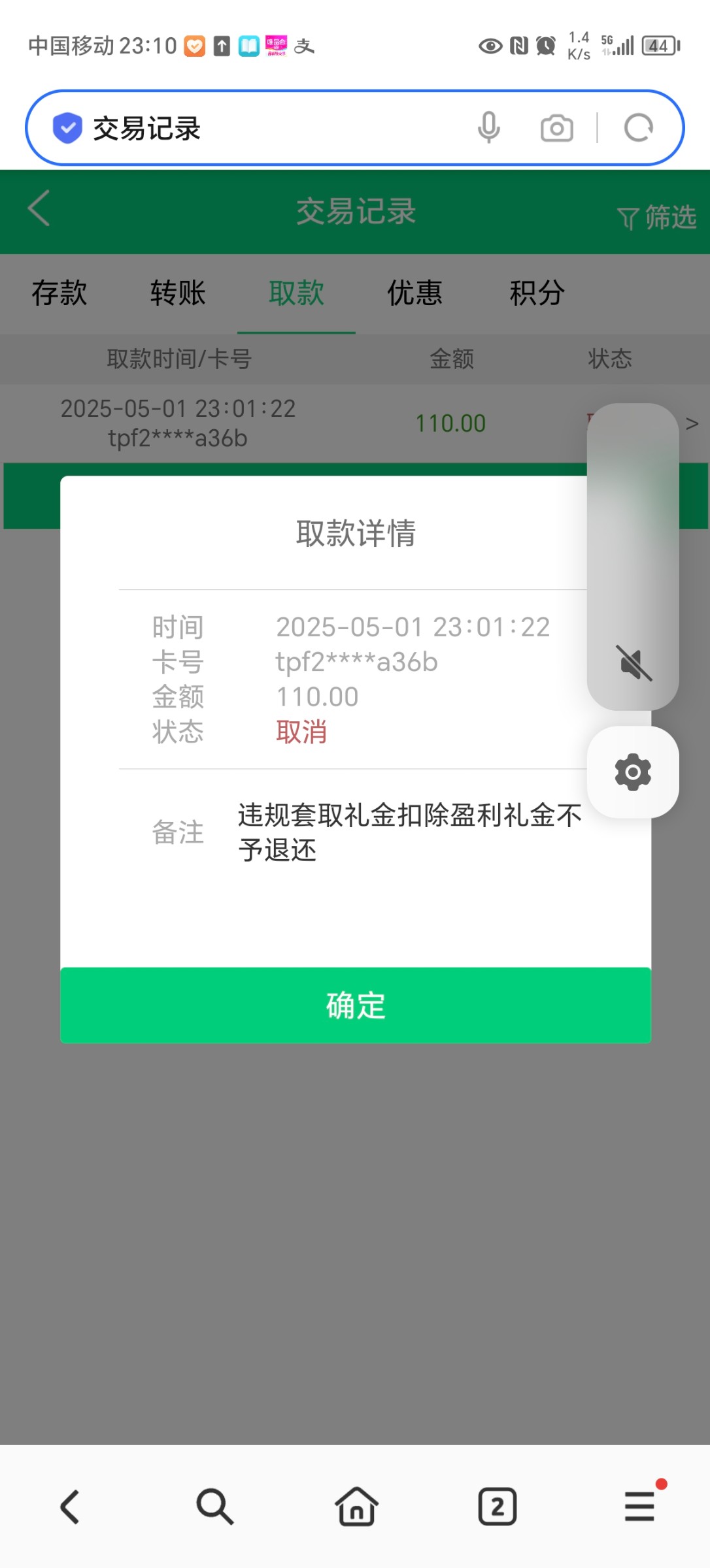Image resolution: width=710 pixels, height=1568 pixels.
Task: Go back using the browser's bottom back arrow
Action: [x=71, y=1507]
